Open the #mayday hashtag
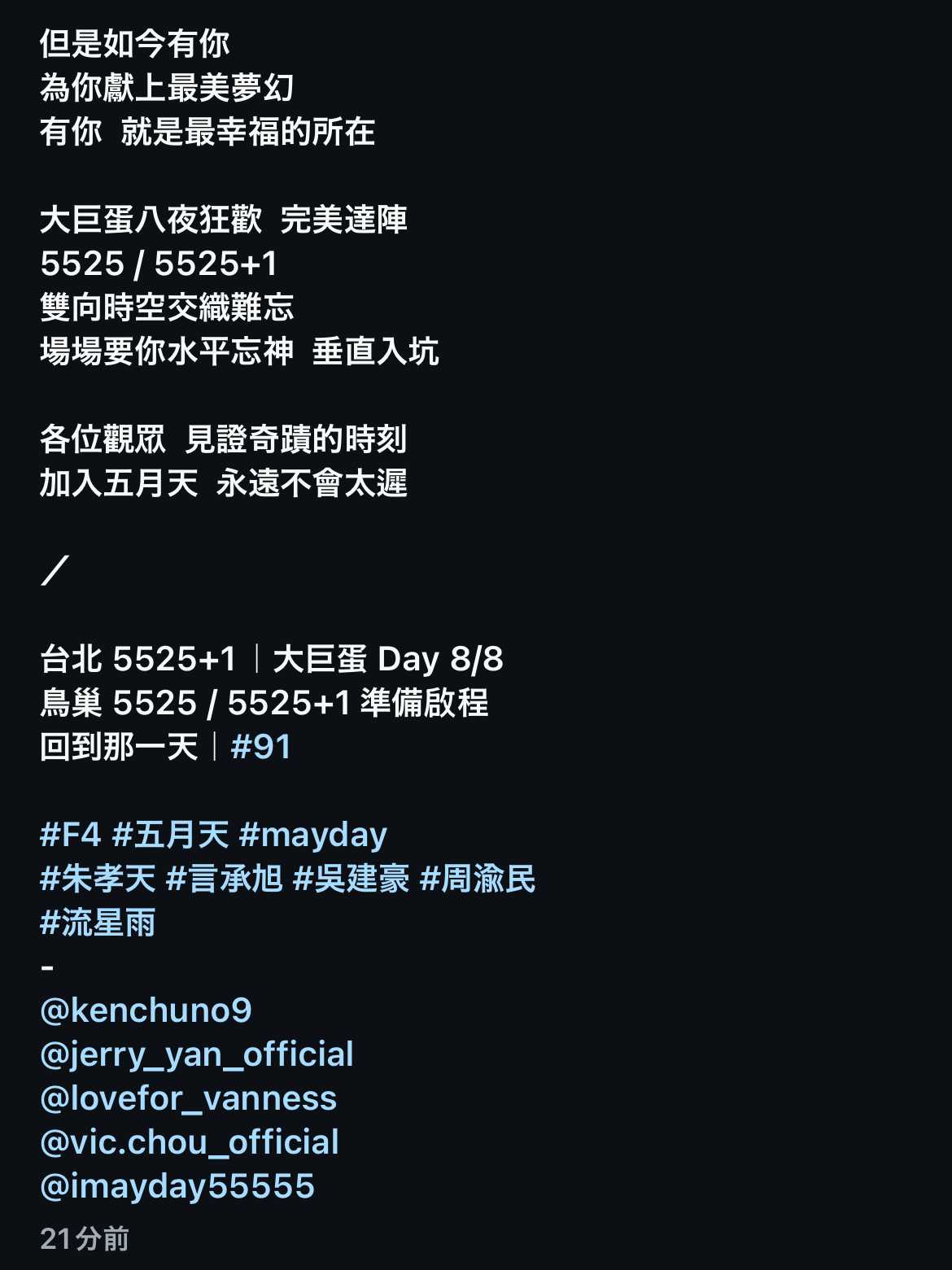This screenshot has height=1270, width=952. click(x=313, y=835)
